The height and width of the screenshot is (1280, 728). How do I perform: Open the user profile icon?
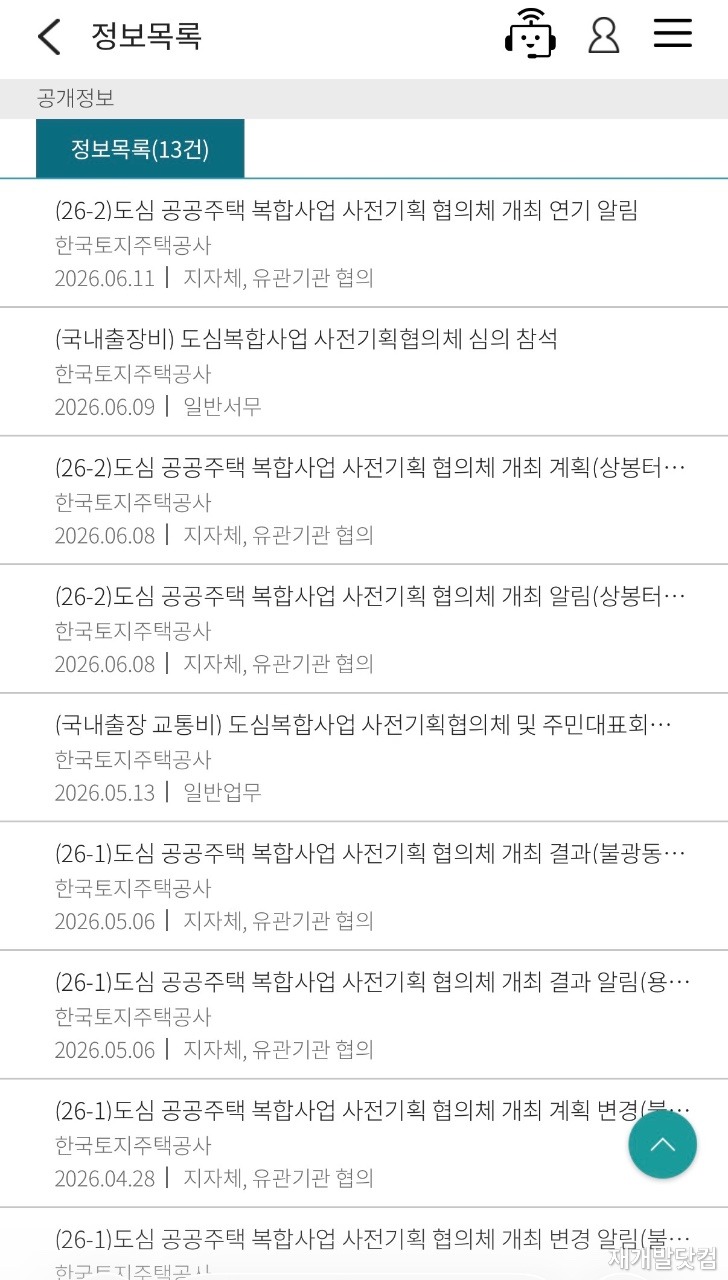604,35
